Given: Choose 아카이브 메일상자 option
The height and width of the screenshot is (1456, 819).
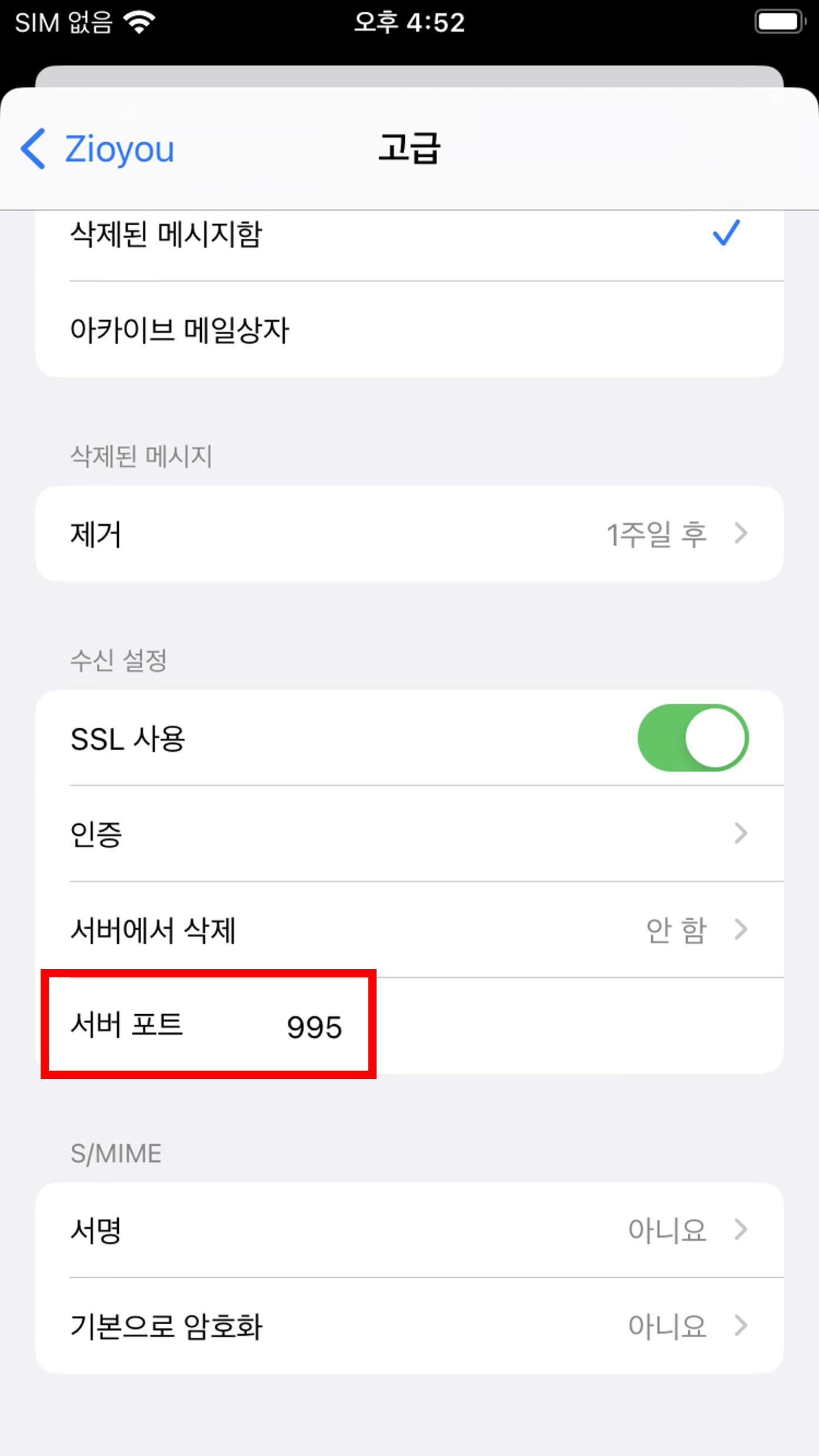Looking at the screenshot, I should pos(409,329).
